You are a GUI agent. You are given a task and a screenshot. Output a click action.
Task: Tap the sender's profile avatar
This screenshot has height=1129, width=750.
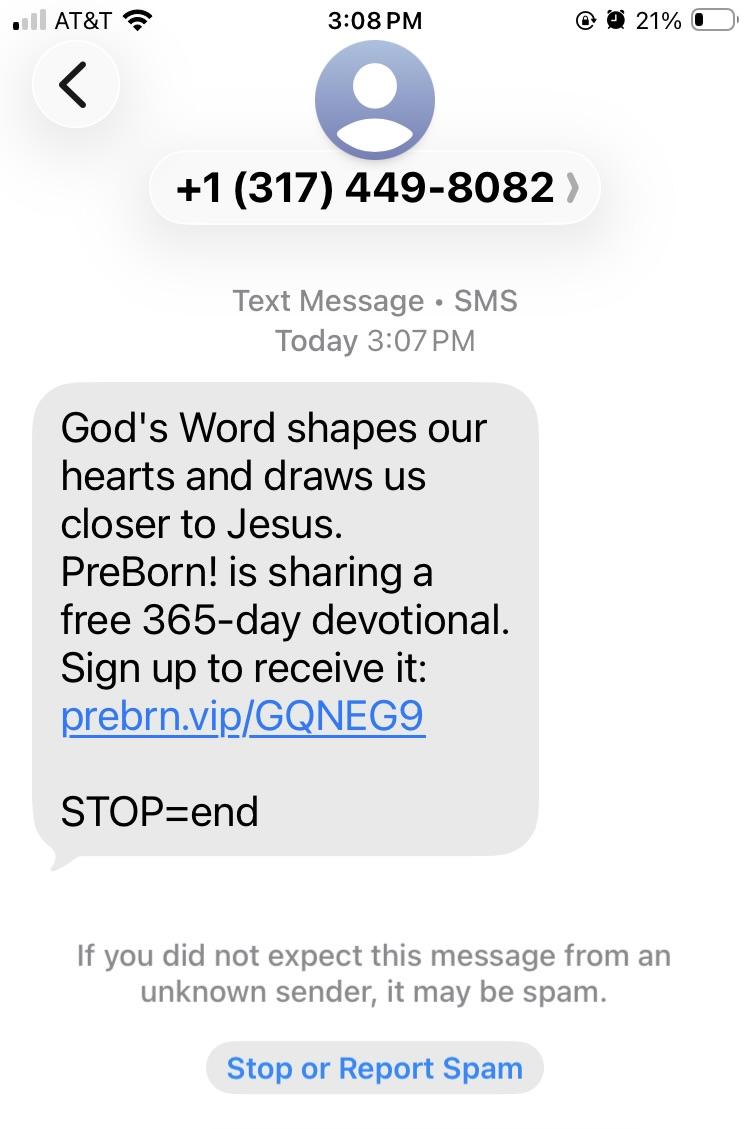click(374, 100)
